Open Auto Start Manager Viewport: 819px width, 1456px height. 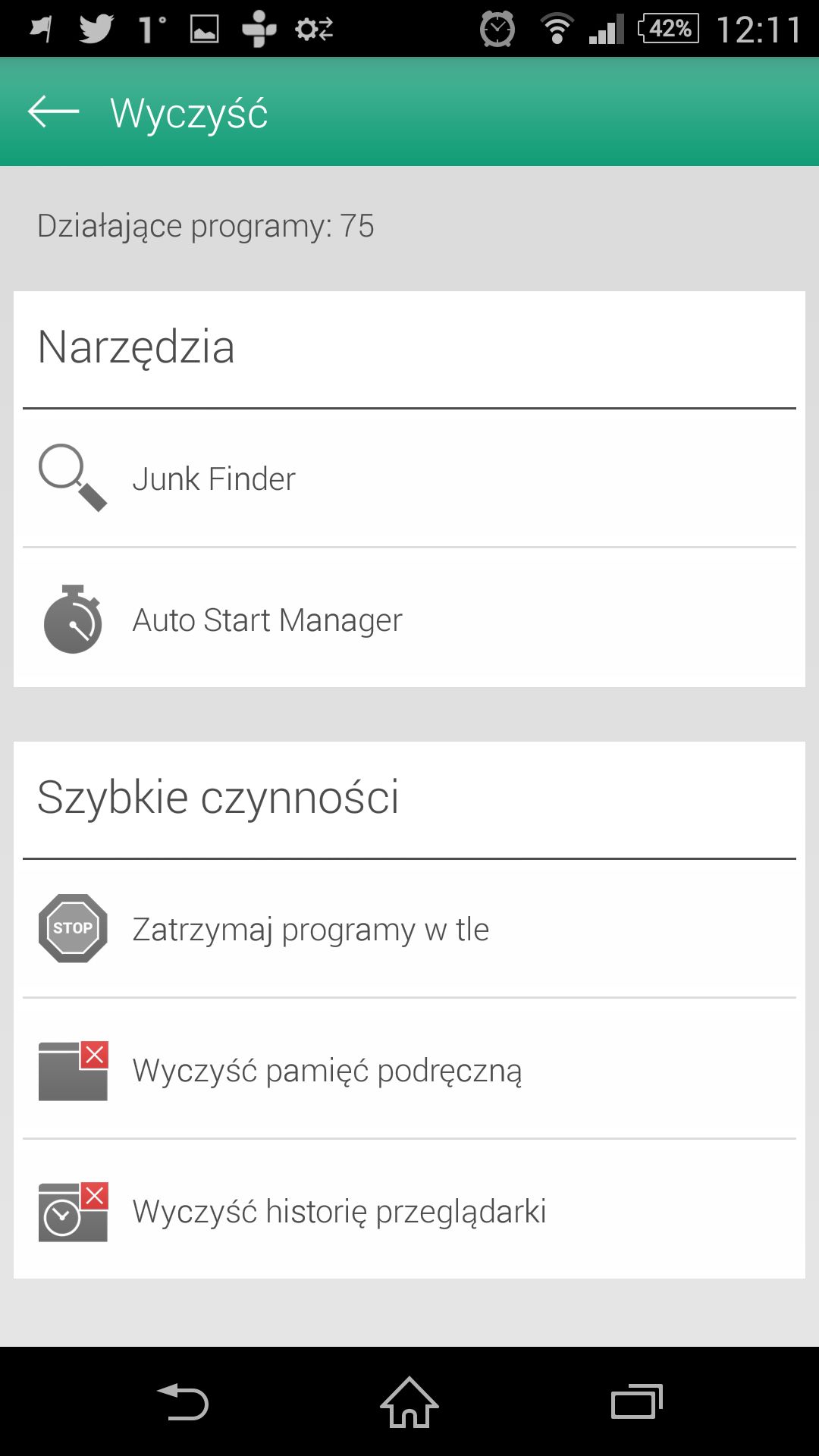pyautogui.click(x=409, y=618)
